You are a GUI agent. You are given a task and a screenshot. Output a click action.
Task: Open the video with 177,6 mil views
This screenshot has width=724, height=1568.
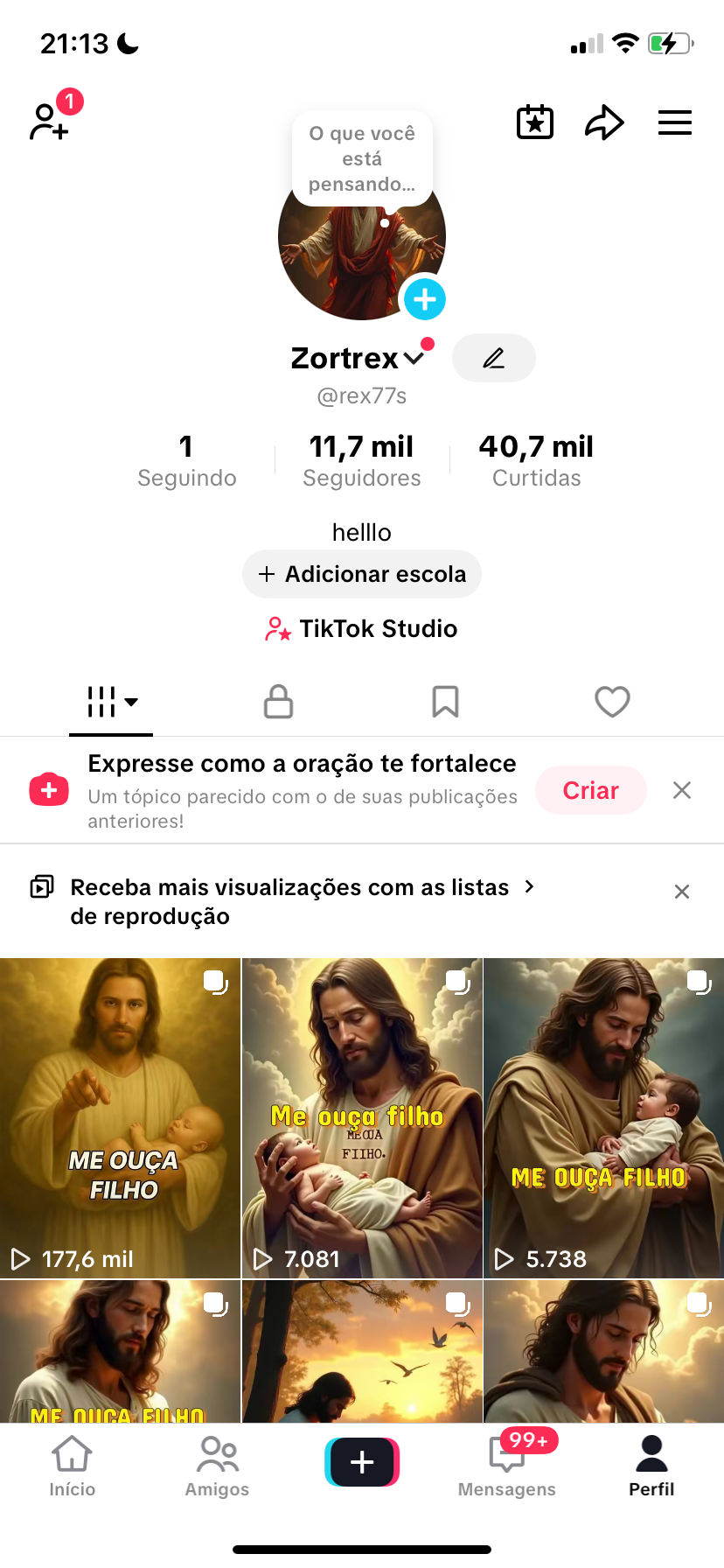point(120,1117)
